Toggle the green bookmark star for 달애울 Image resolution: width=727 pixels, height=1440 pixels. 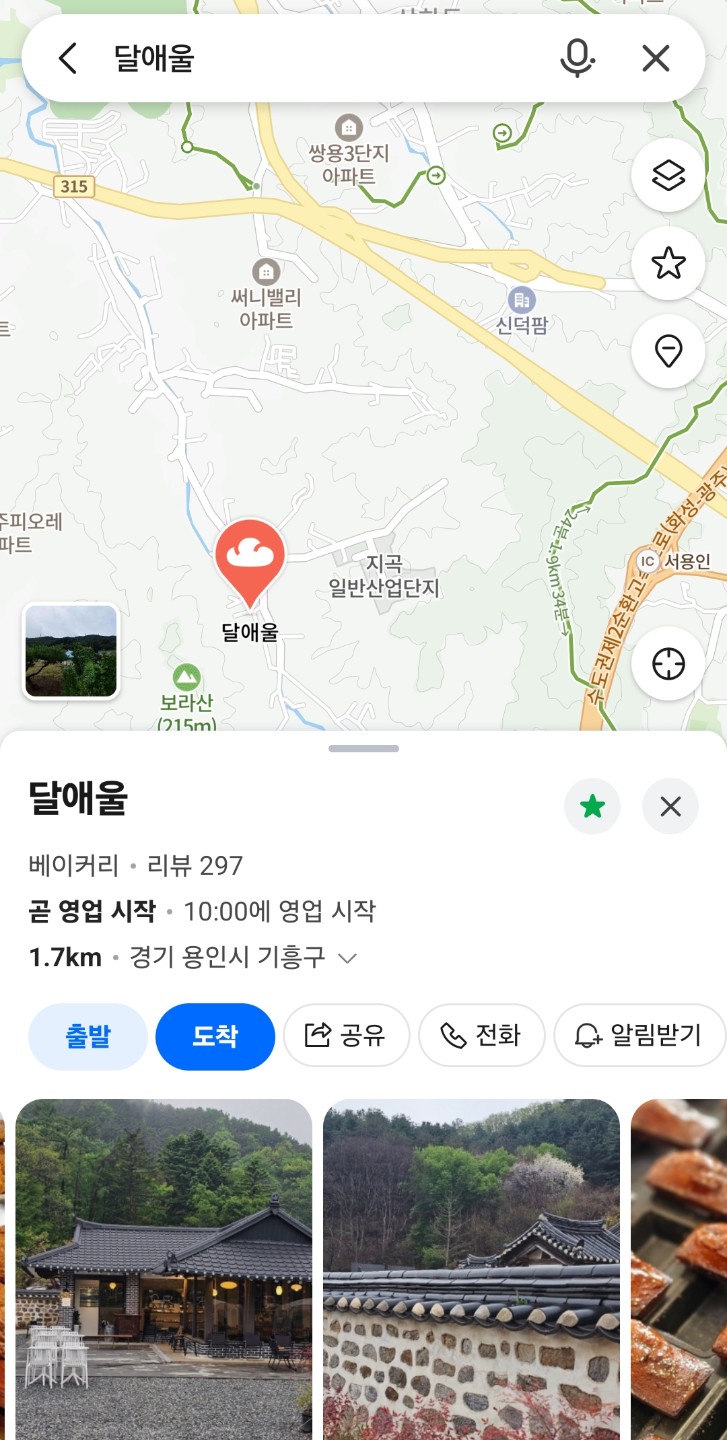point(592,806)
